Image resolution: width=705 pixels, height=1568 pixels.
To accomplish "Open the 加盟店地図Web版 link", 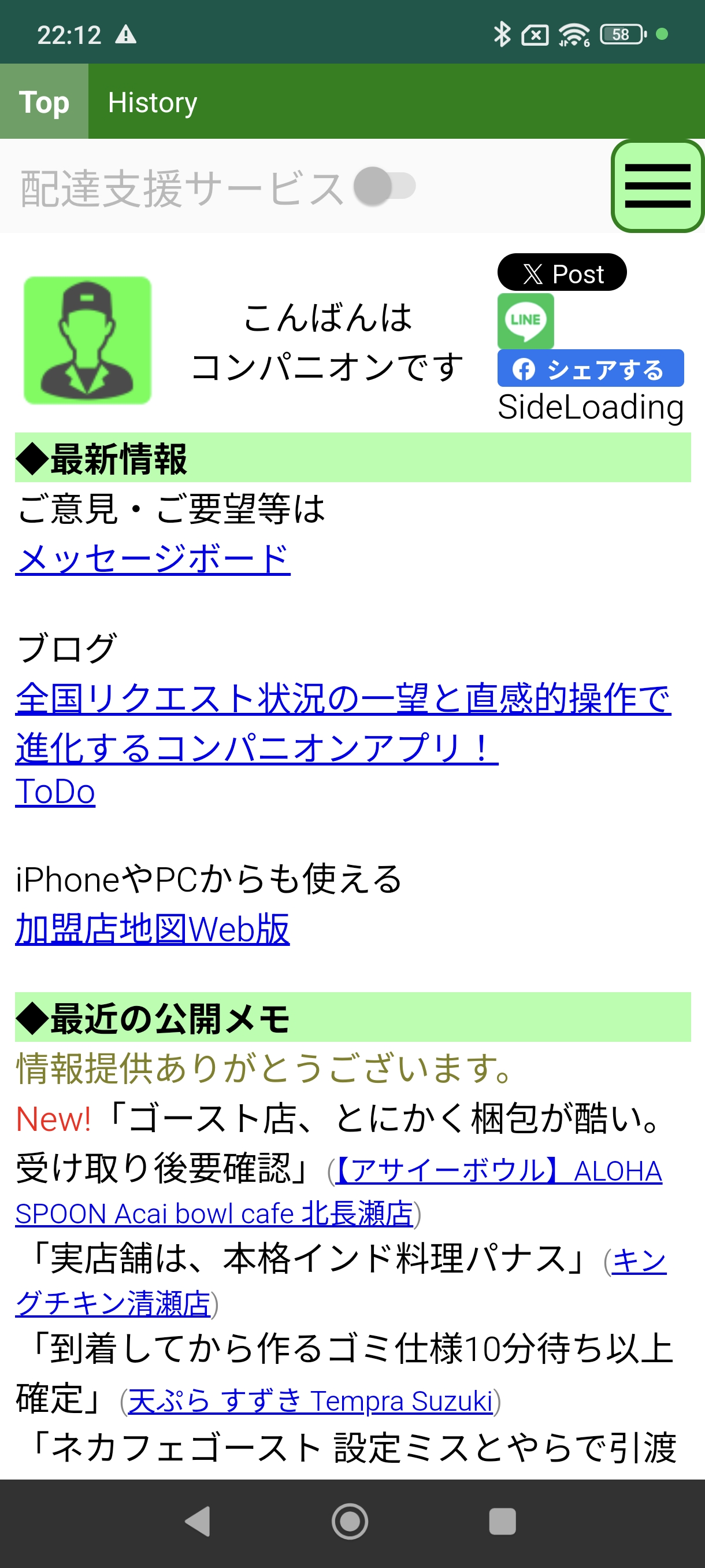I will tap(153, 929).
